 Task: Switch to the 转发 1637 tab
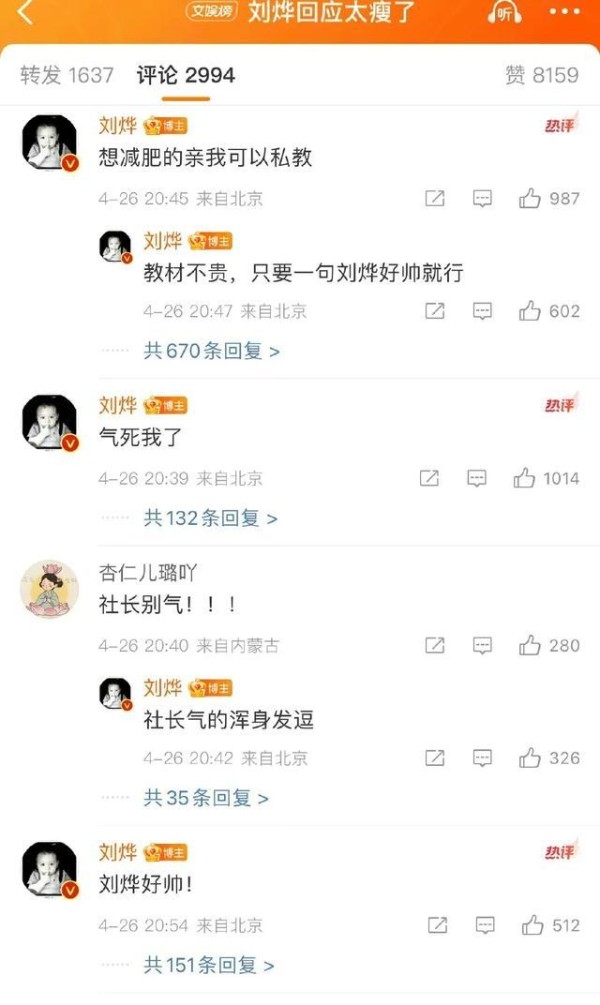(67, 75)
